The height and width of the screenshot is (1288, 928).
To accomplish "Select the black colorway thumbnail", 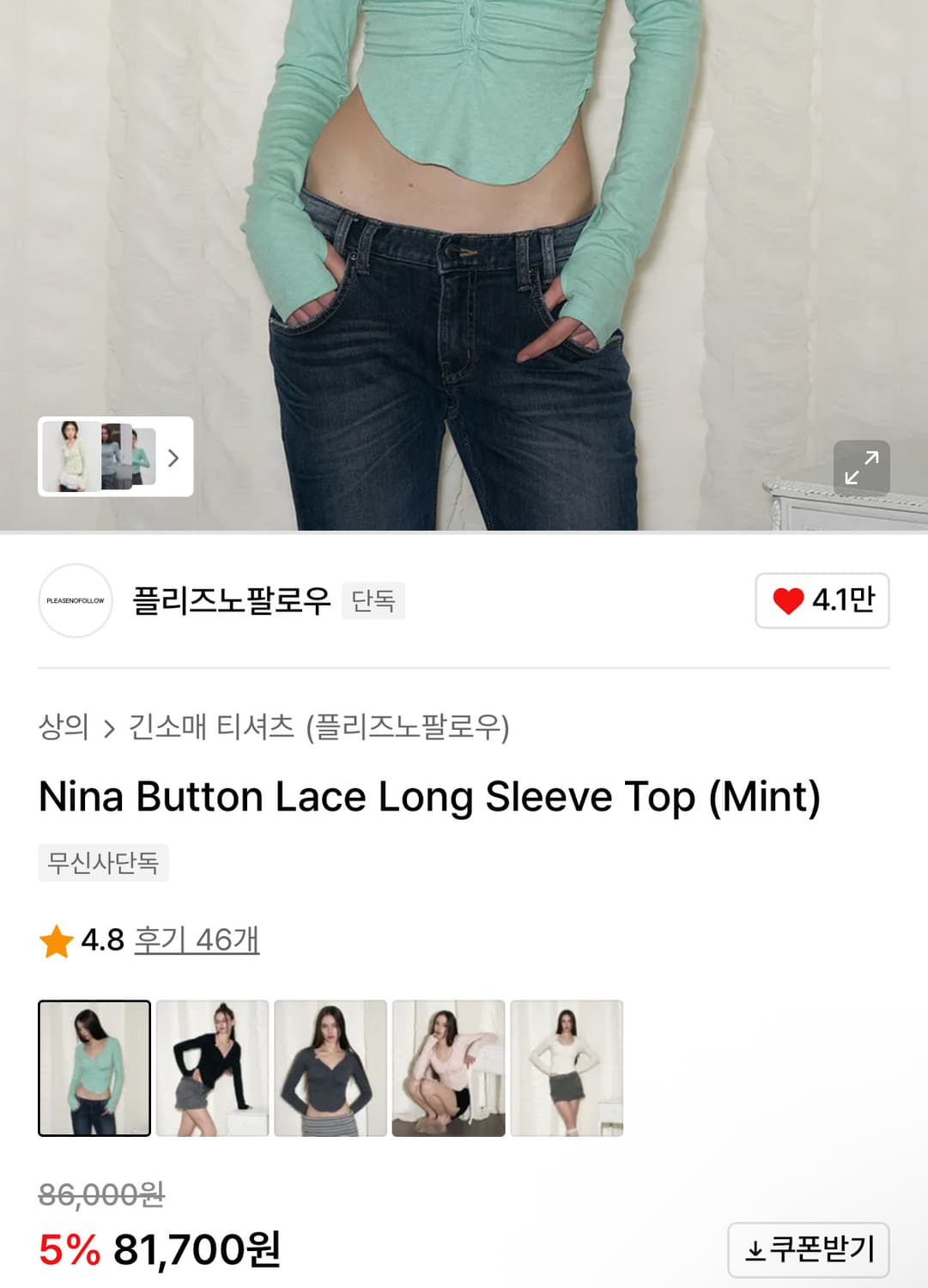I will point(212,1068).
